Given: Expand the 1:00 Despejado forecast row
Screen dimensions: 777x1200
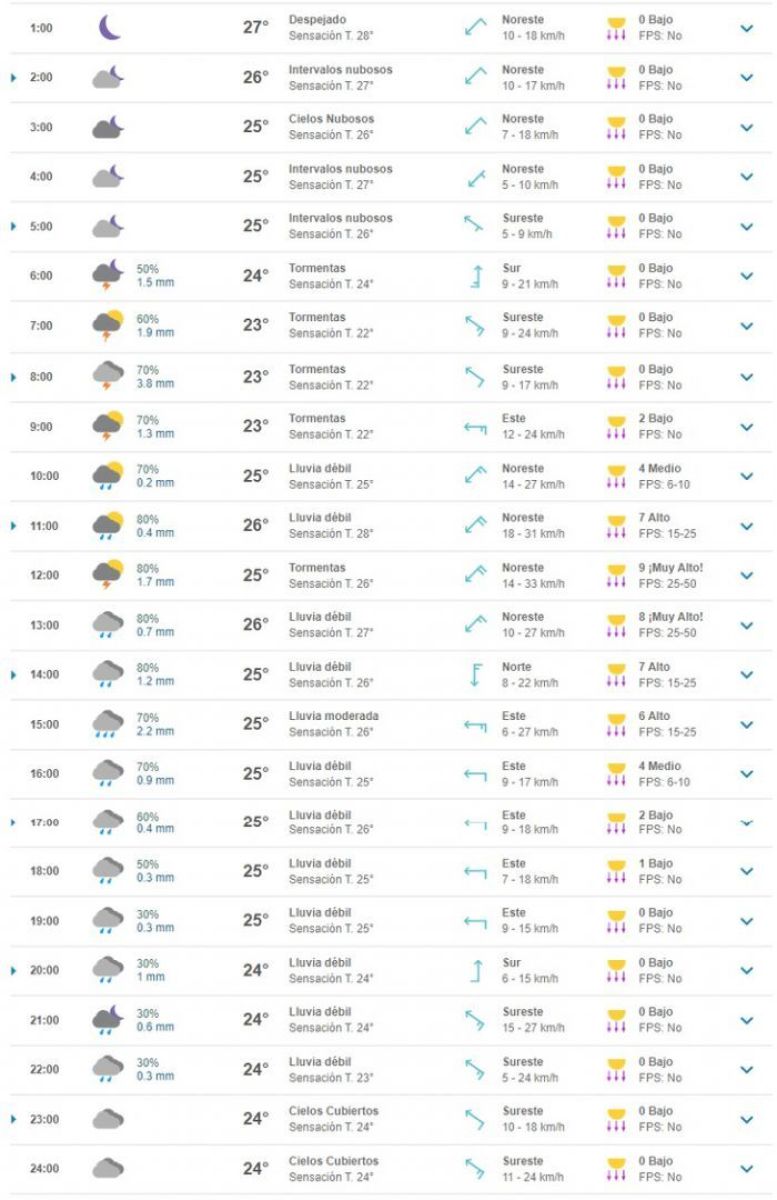Looking at the screenshot, I should coord(746,28).
